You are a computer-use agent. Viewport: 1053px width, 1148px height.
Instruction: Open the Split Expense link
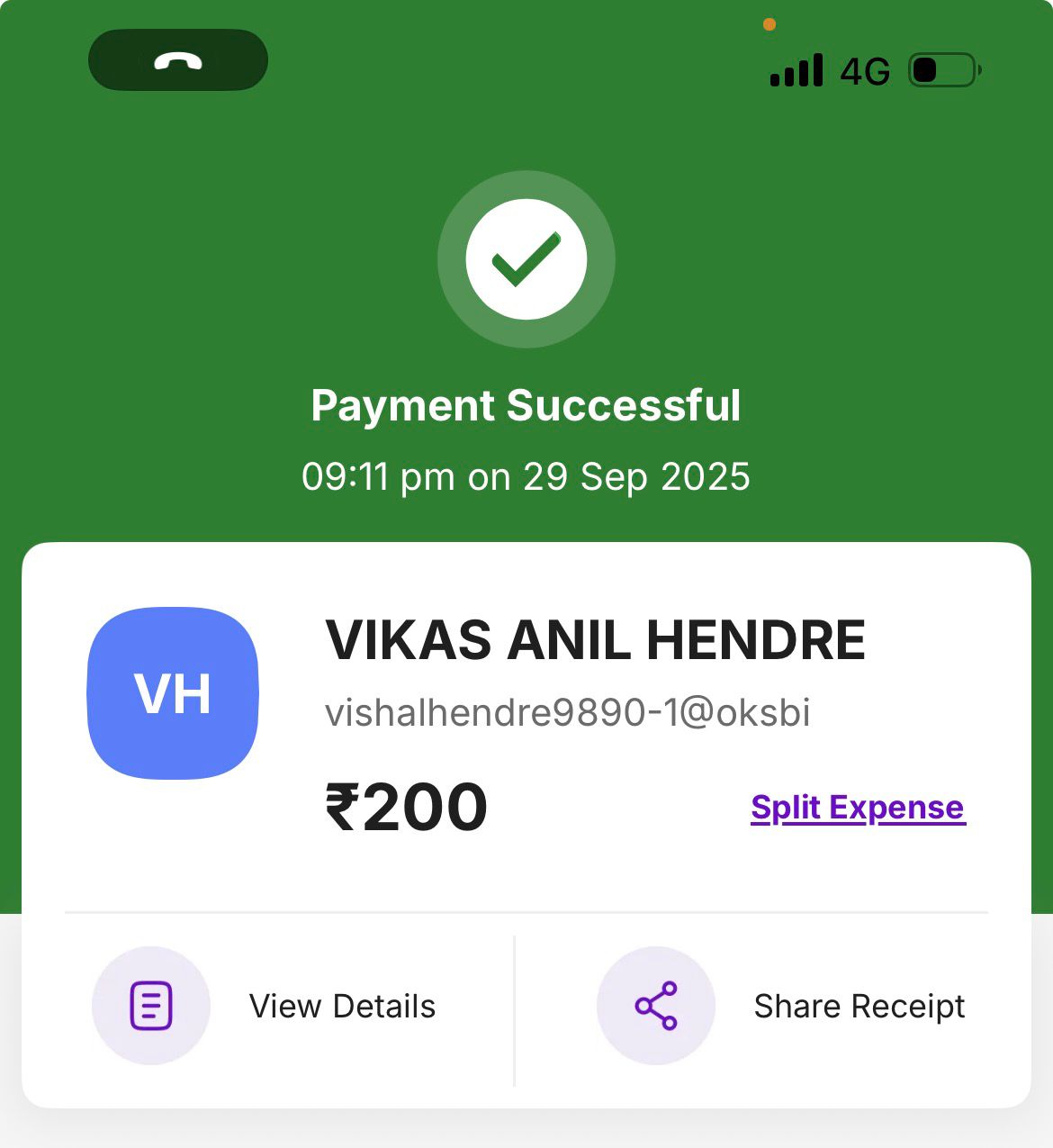[x=858, y=808]
